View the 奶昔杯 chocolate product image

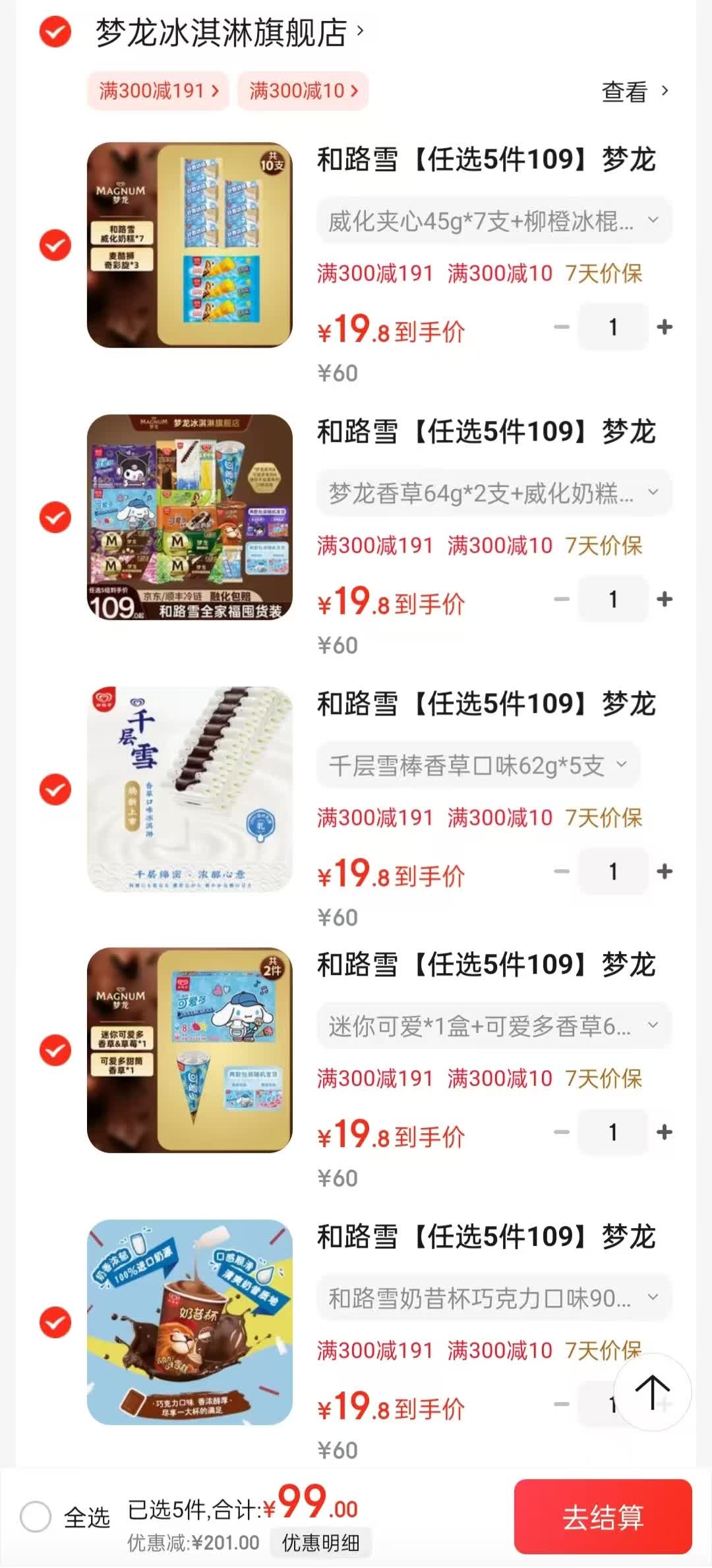point(189,1331)
